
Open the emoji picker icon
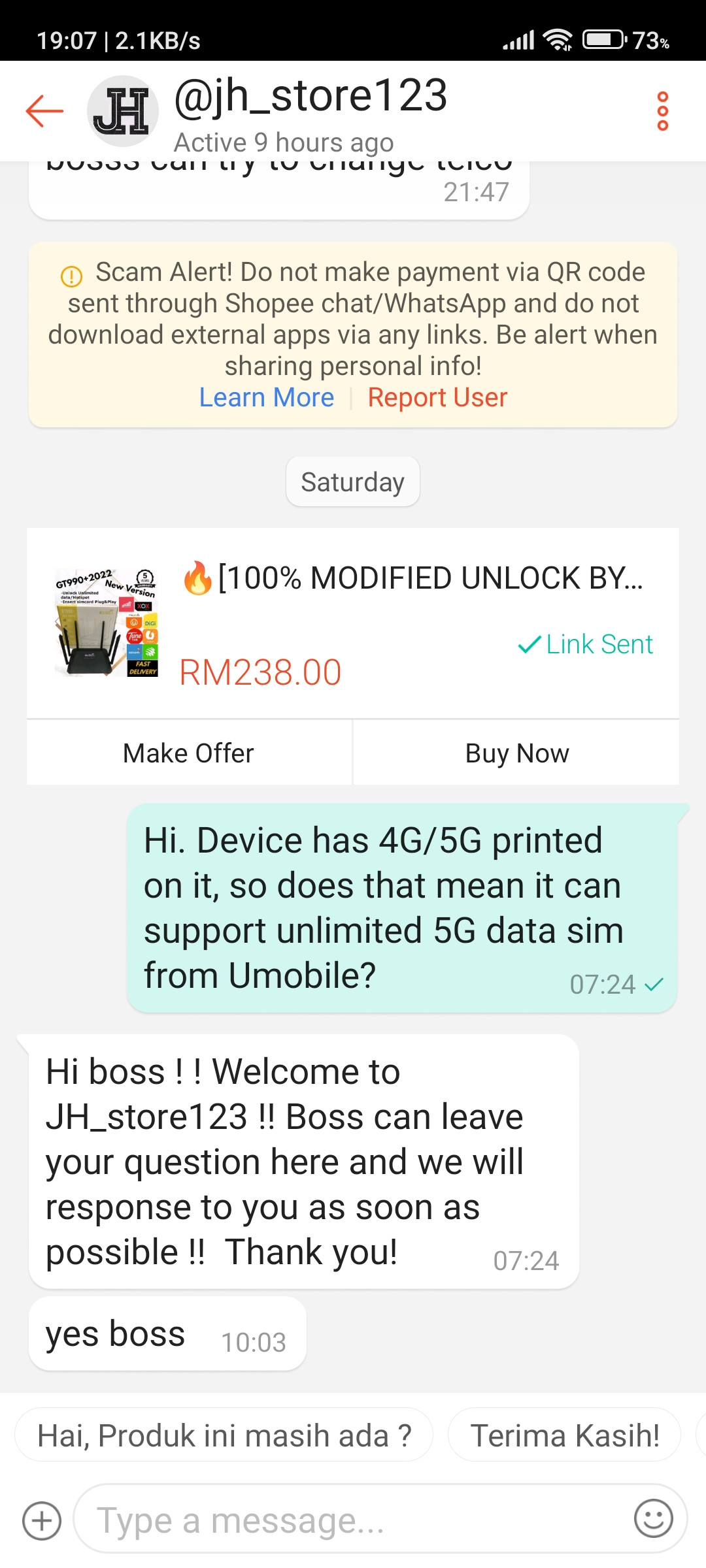click(x=658, y=1519)
